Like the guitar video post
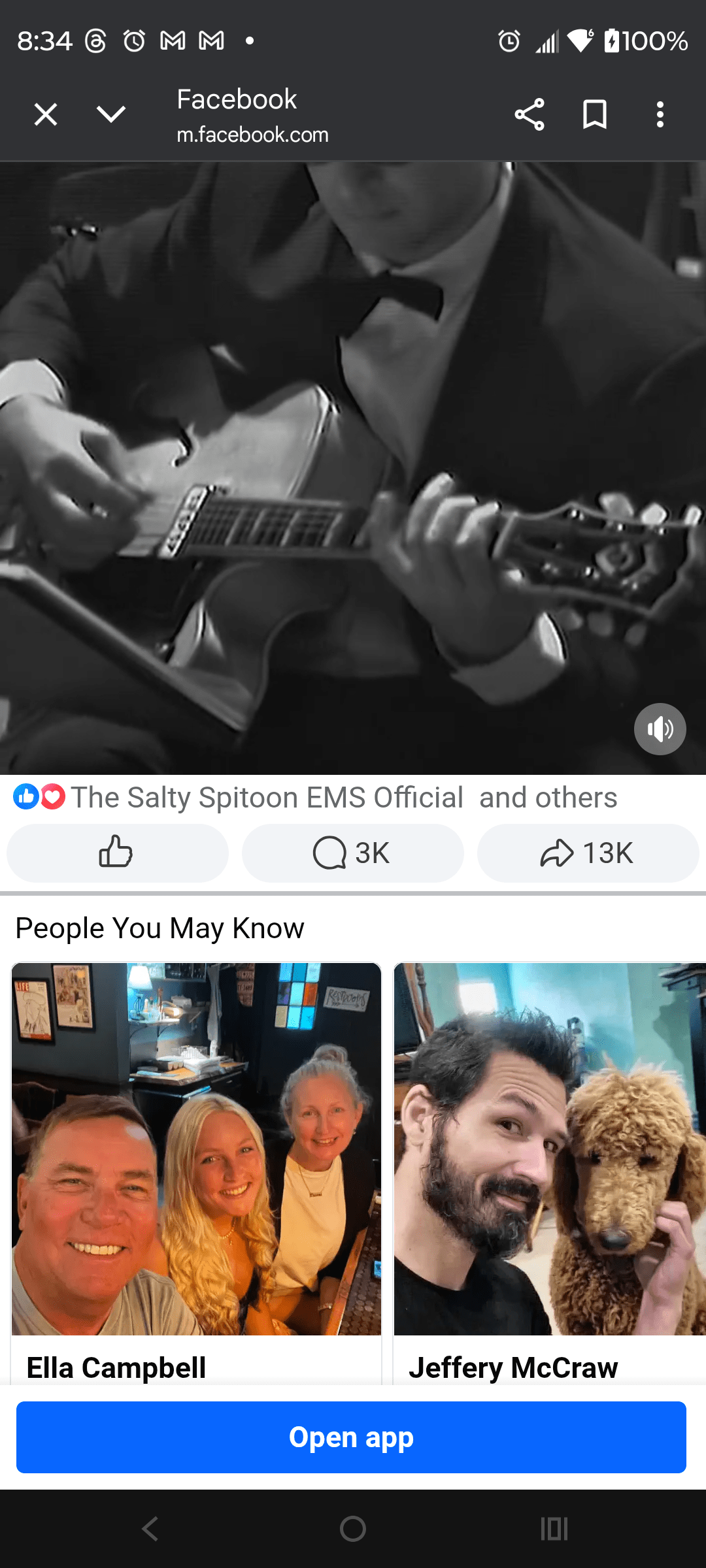Image resolution: width=706 pixels, height=1568 pixels. (117, 853)
